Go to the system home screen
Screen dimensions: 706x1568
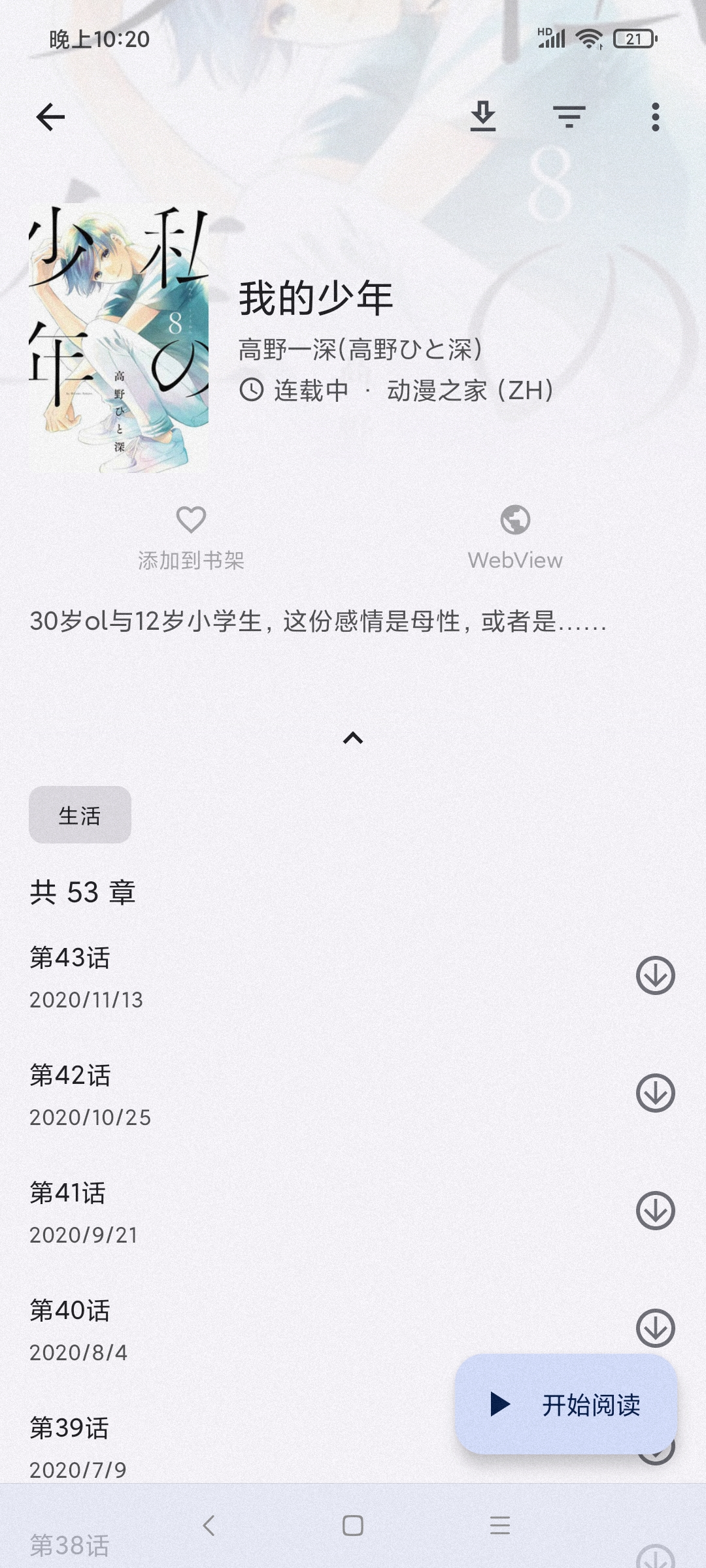(x=353, y=1526)
